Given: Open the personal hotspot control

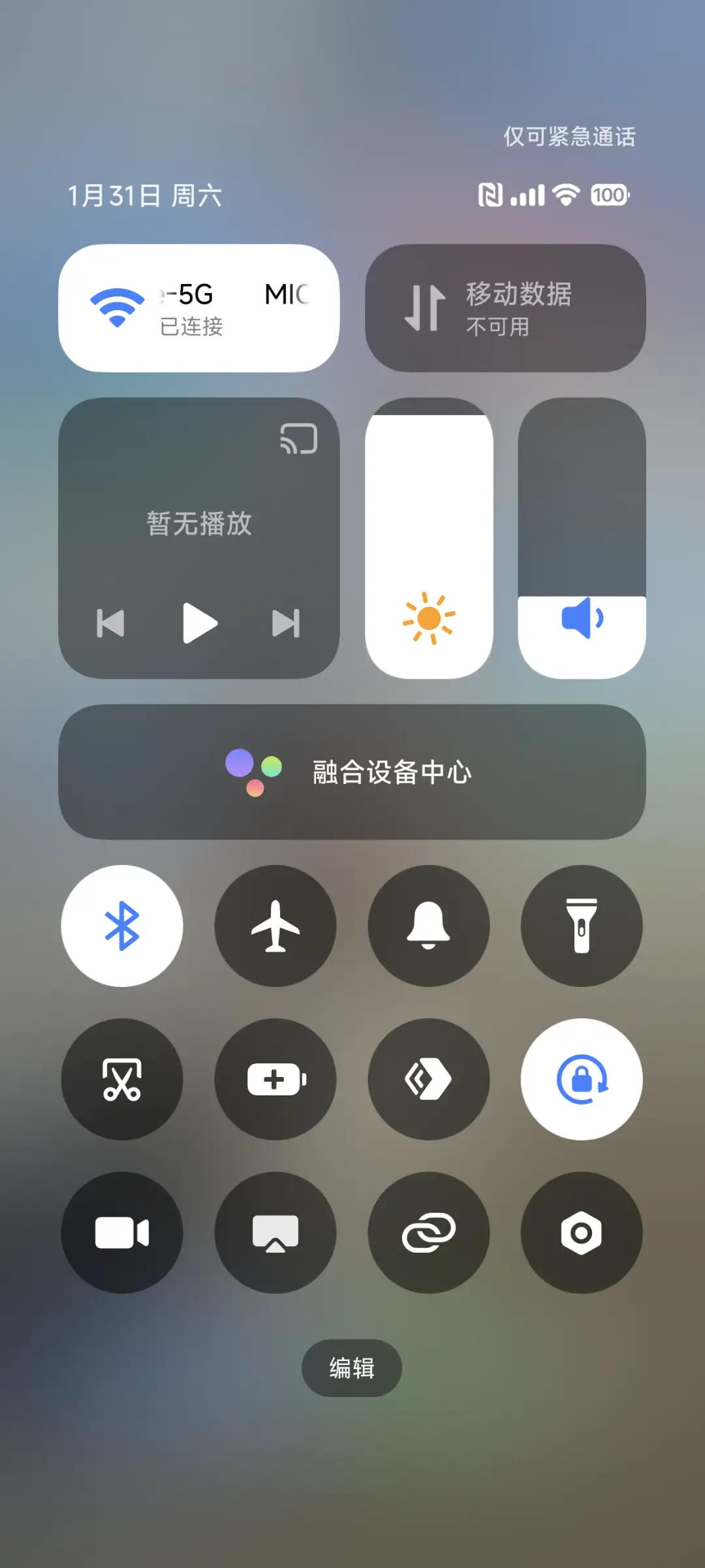Looking at the screenshot, I should (428, 1232).
